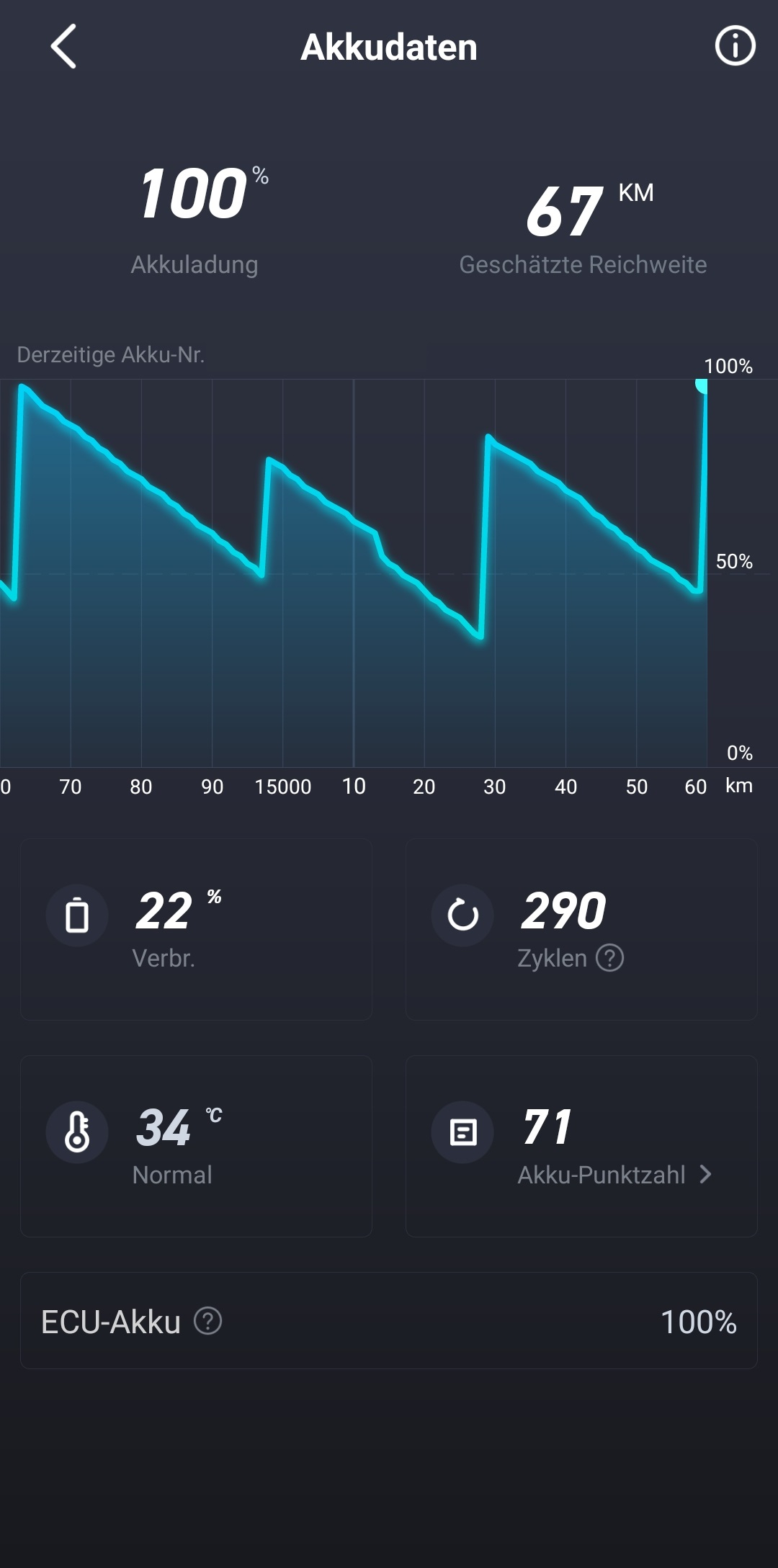Show help for ECU-Akku
Viewport: 778px width, 1568px height.
(x=208, y=1321)
